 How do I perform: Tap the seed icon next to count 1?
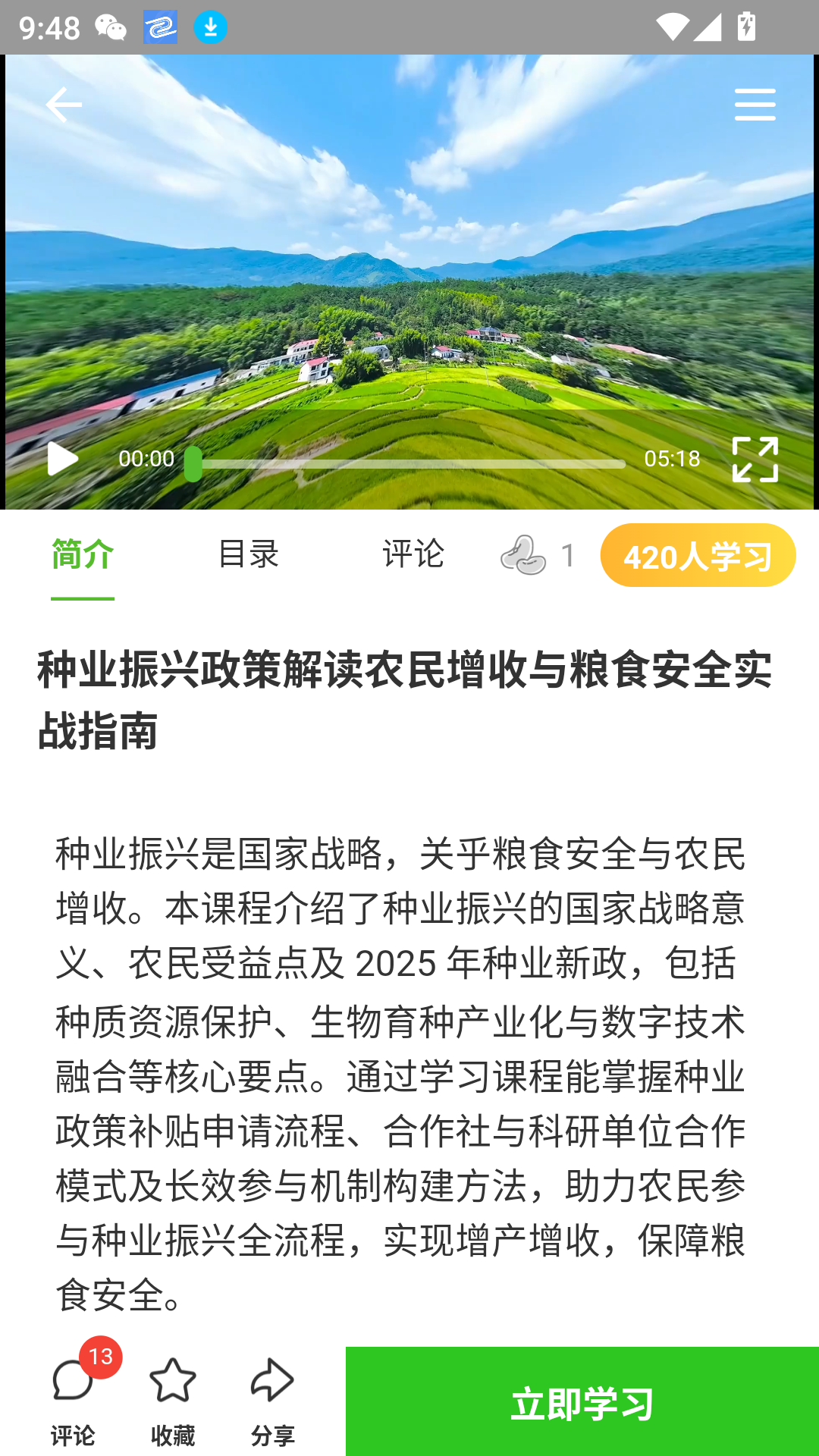click(525, 554)
